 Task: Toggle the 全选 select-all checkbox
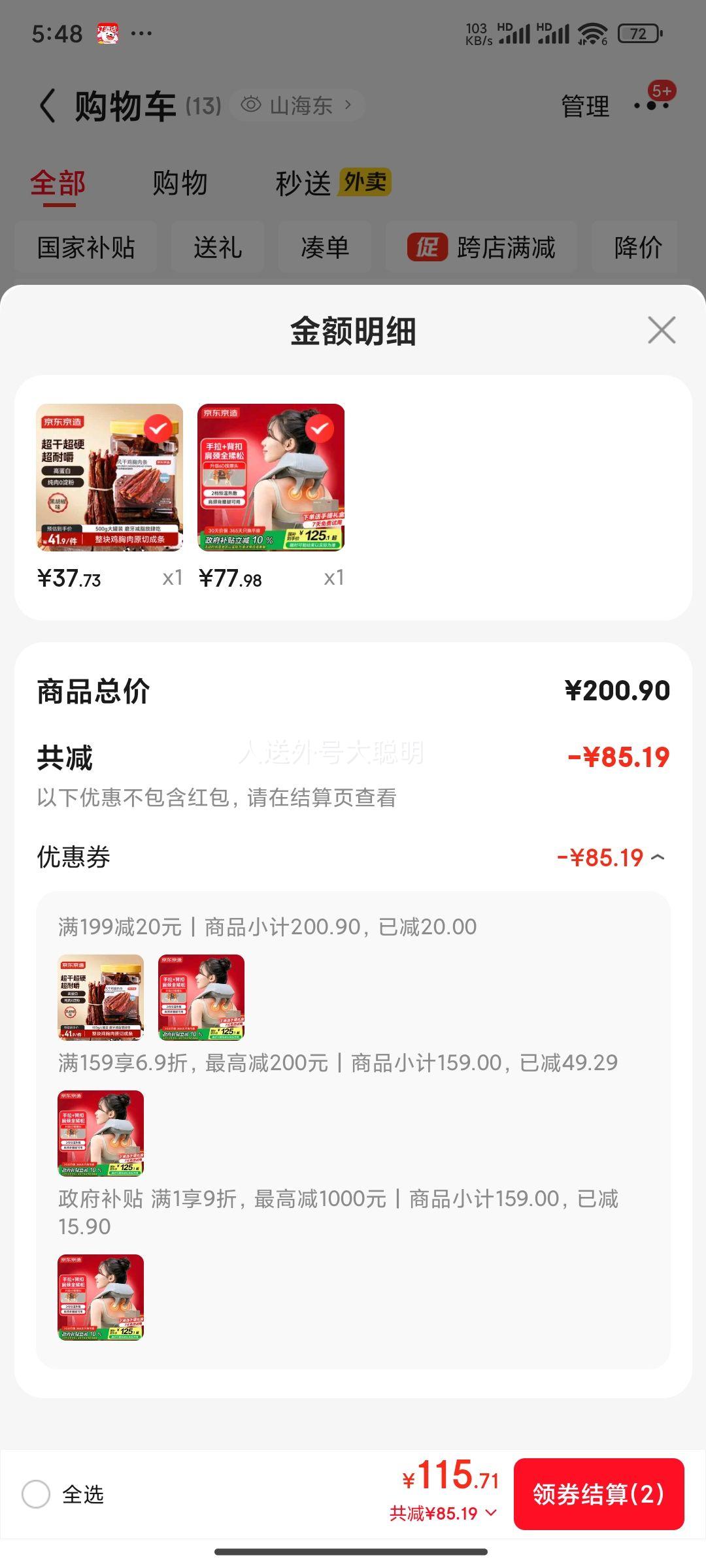[x=36, y=1494]
